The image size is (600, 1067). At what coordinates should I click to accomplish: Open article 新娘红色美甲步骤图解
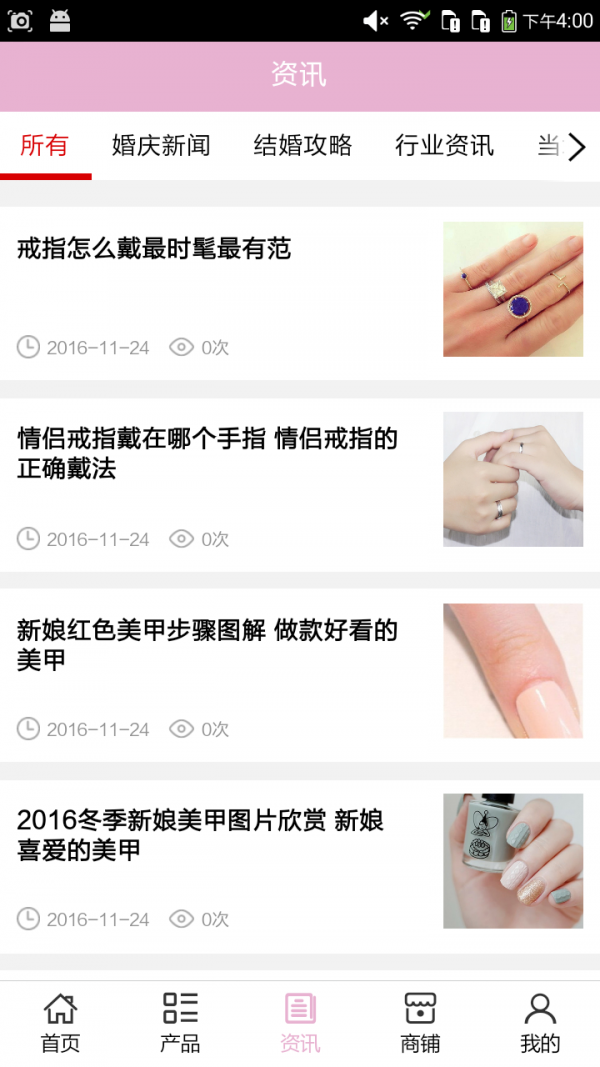pyautogui.click(x=300, y=675)
